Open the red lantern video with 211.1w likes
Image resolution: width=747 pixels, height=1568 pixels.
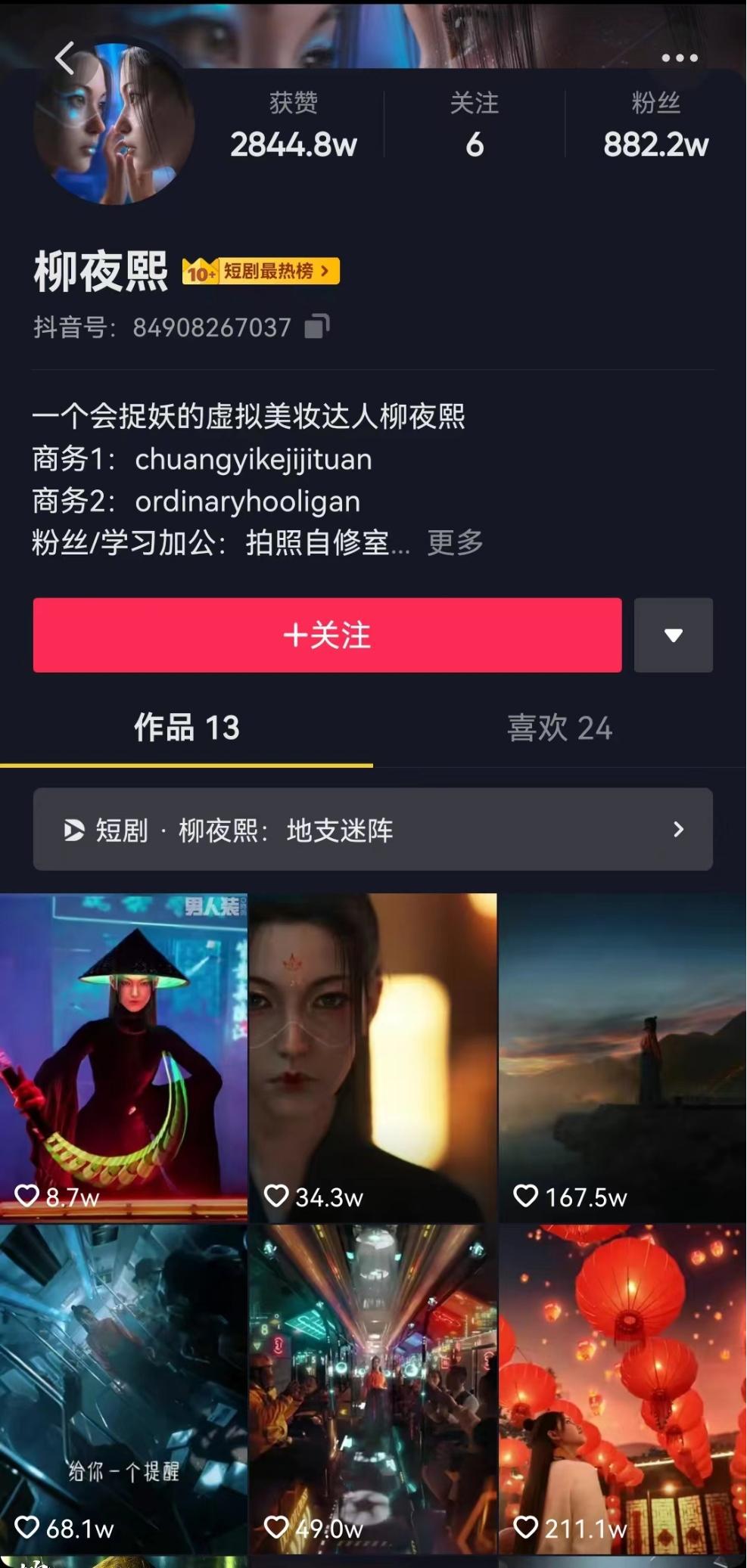point(622,1388)
